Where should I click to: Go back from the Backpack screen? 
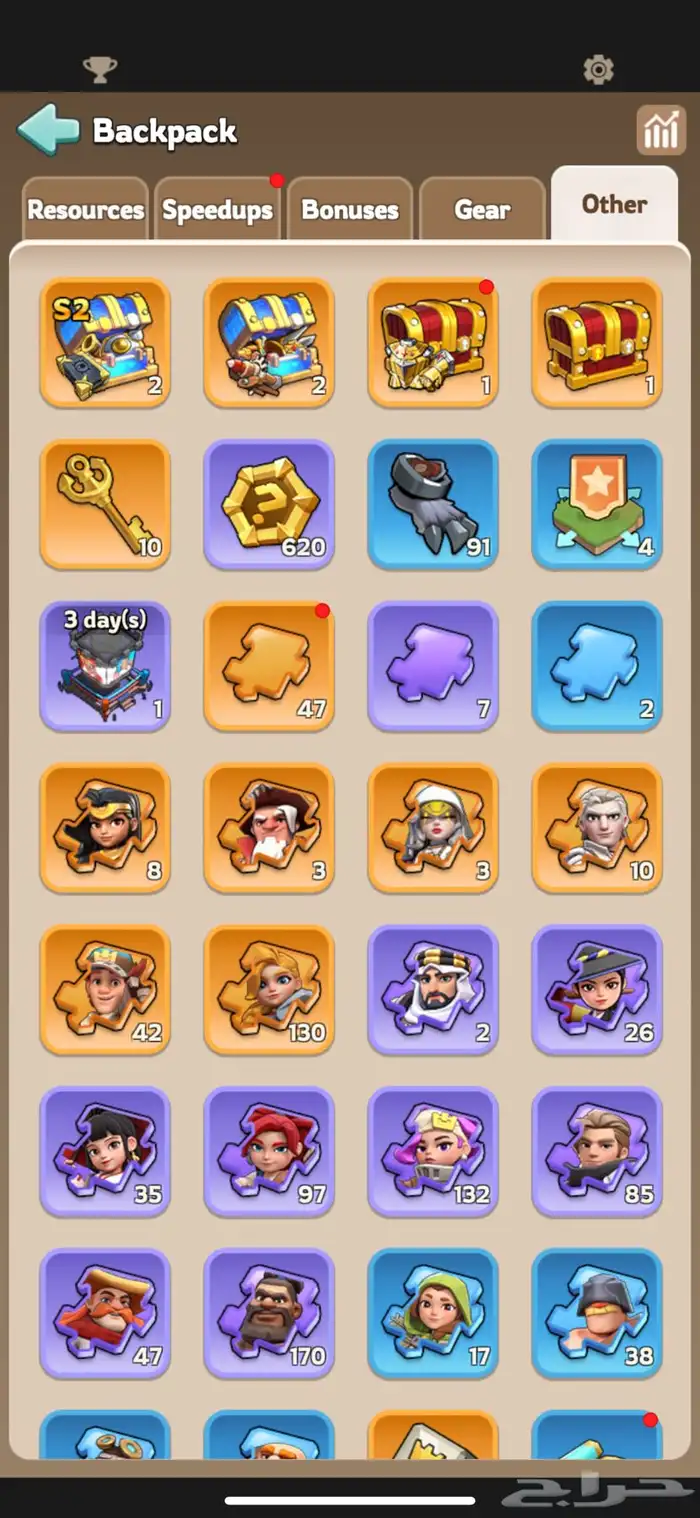point(48,131)
